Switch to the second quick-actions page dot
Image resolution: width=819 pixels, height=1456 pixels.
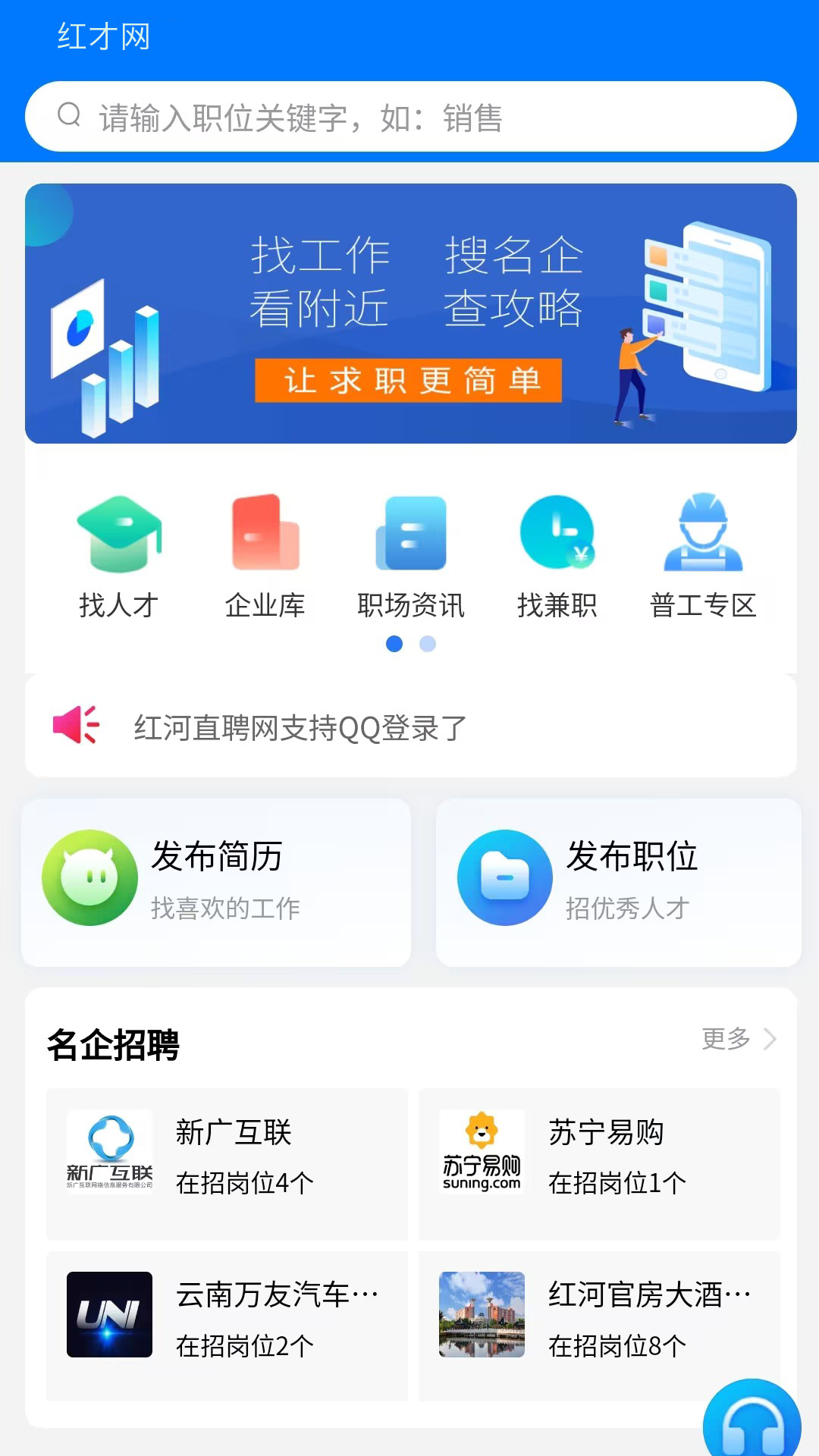pyautogui.click(x=427, y=644)
